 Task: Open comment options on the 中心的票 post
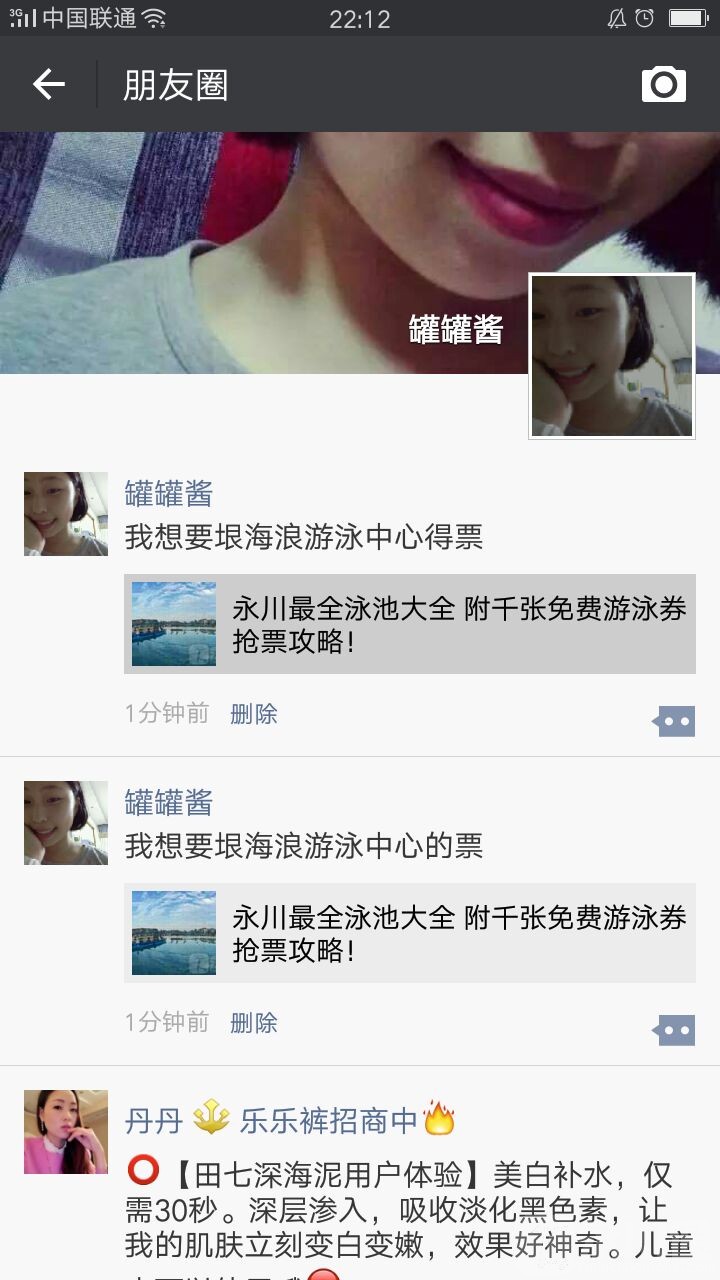click(x=675, y=1030)
